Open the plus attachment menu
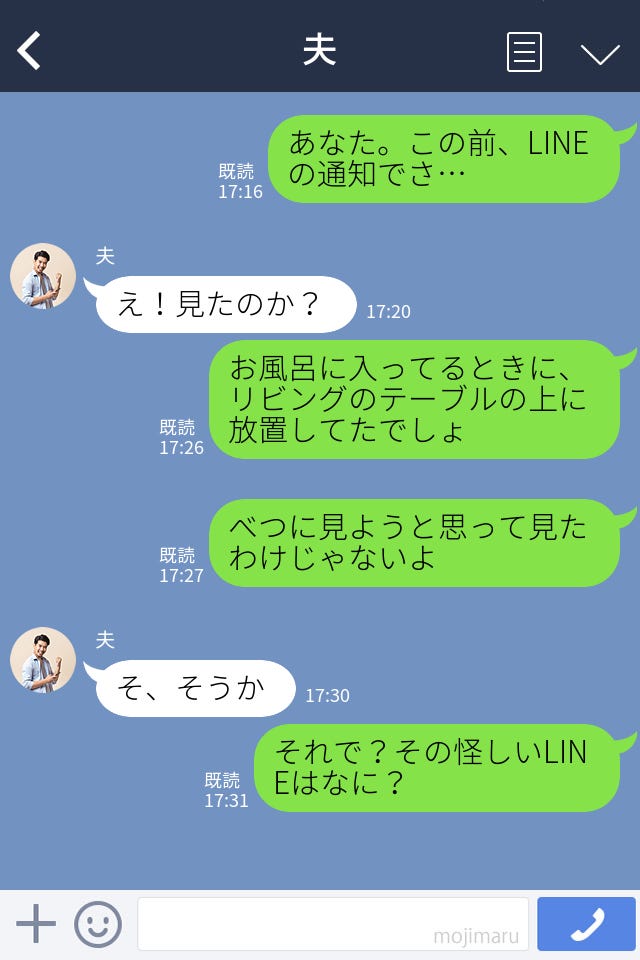640x960 pixels. pyautogui.click(x=36, y=924)
